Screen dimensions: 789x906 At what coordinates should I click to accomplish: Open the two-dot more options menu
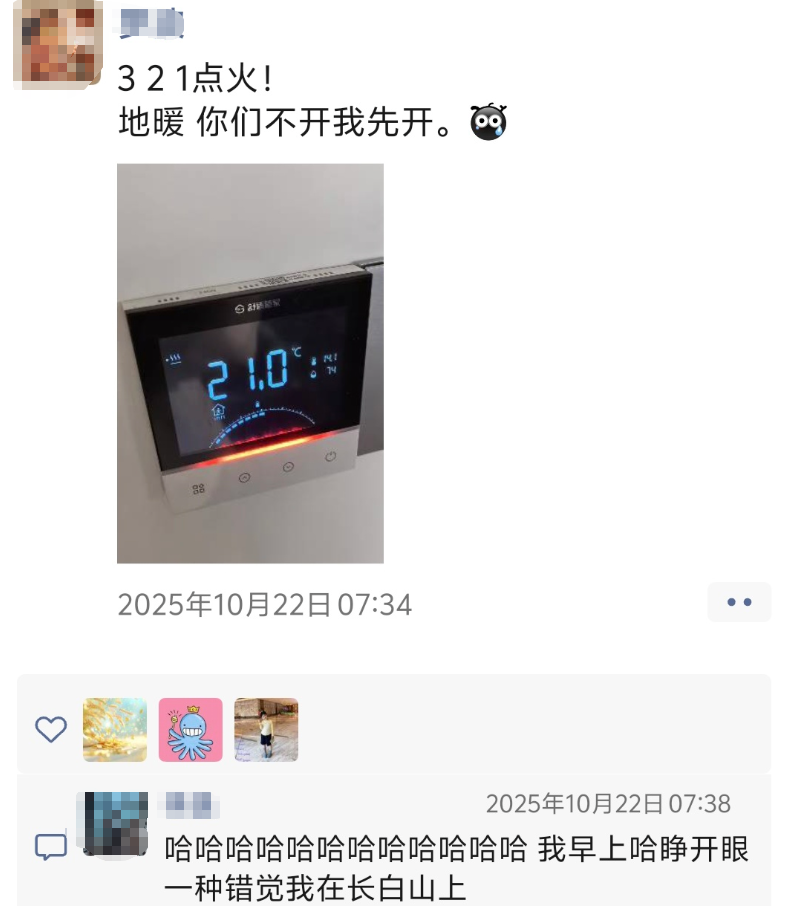pyautogui.click(x=738, y=602)
